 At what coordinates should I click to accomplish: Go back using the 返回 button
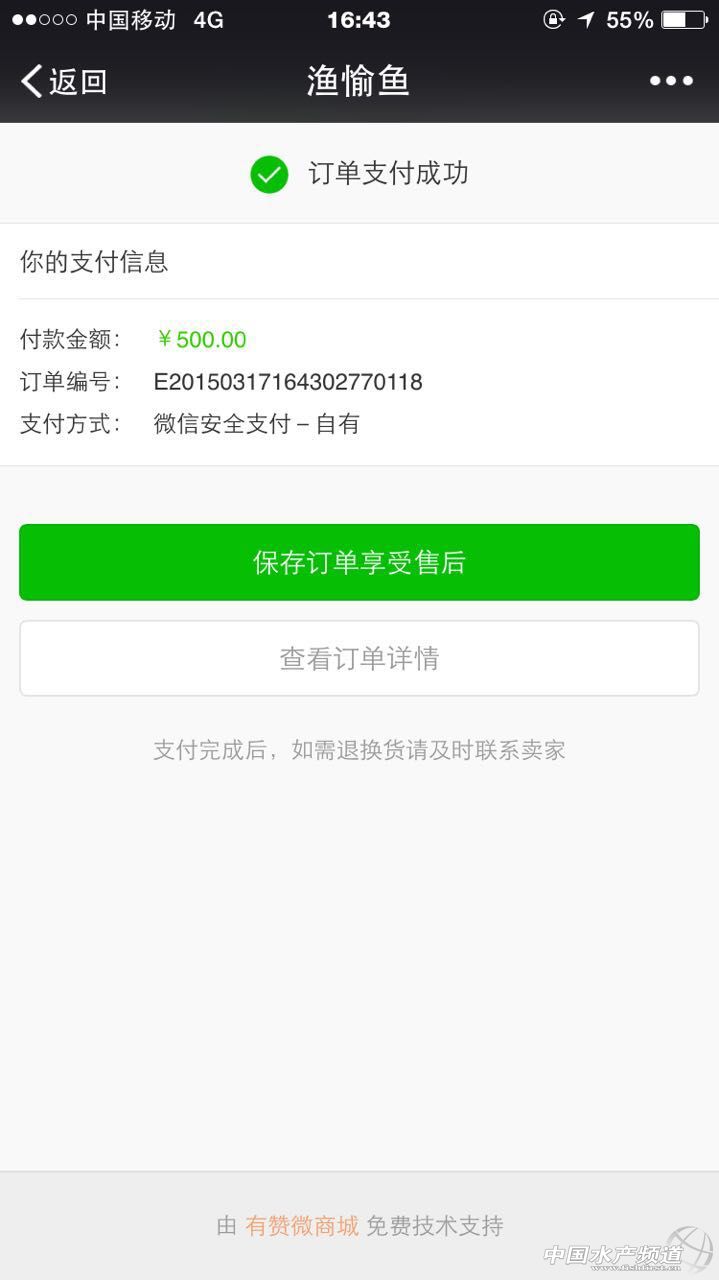click(x=64, y=81)
